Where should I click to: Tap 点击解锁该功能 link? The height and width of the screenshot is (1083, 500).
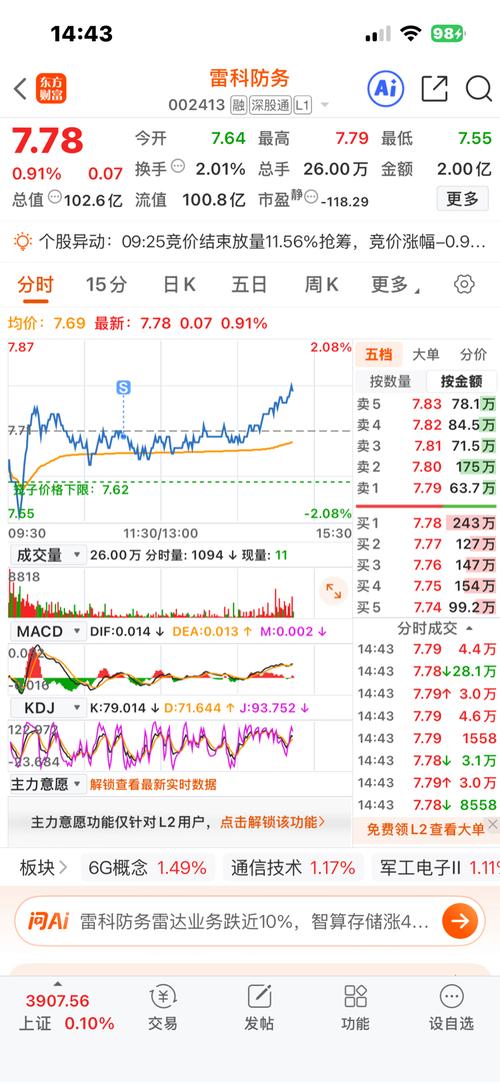click(x=273, y=822)
